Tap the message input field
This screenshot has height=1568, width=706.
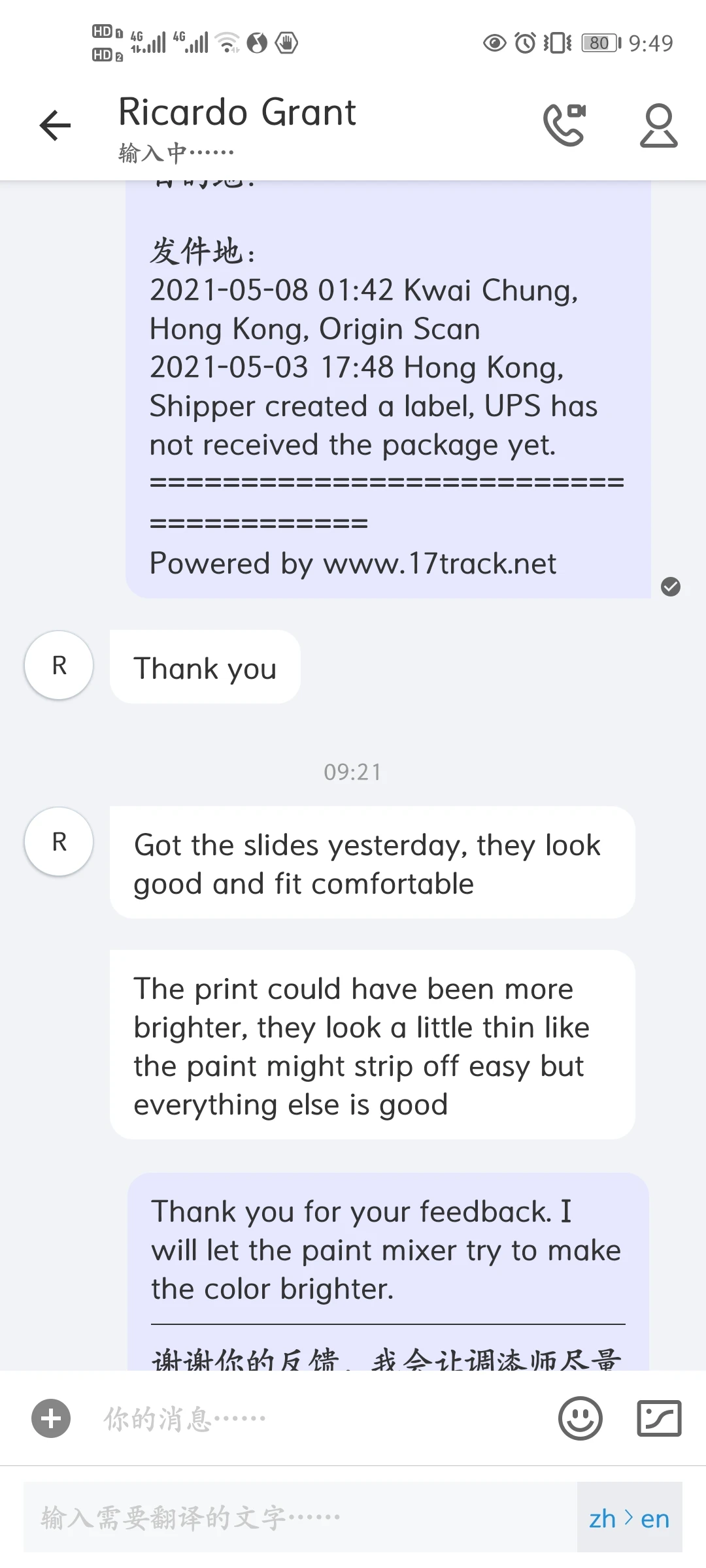(314, 1418)
